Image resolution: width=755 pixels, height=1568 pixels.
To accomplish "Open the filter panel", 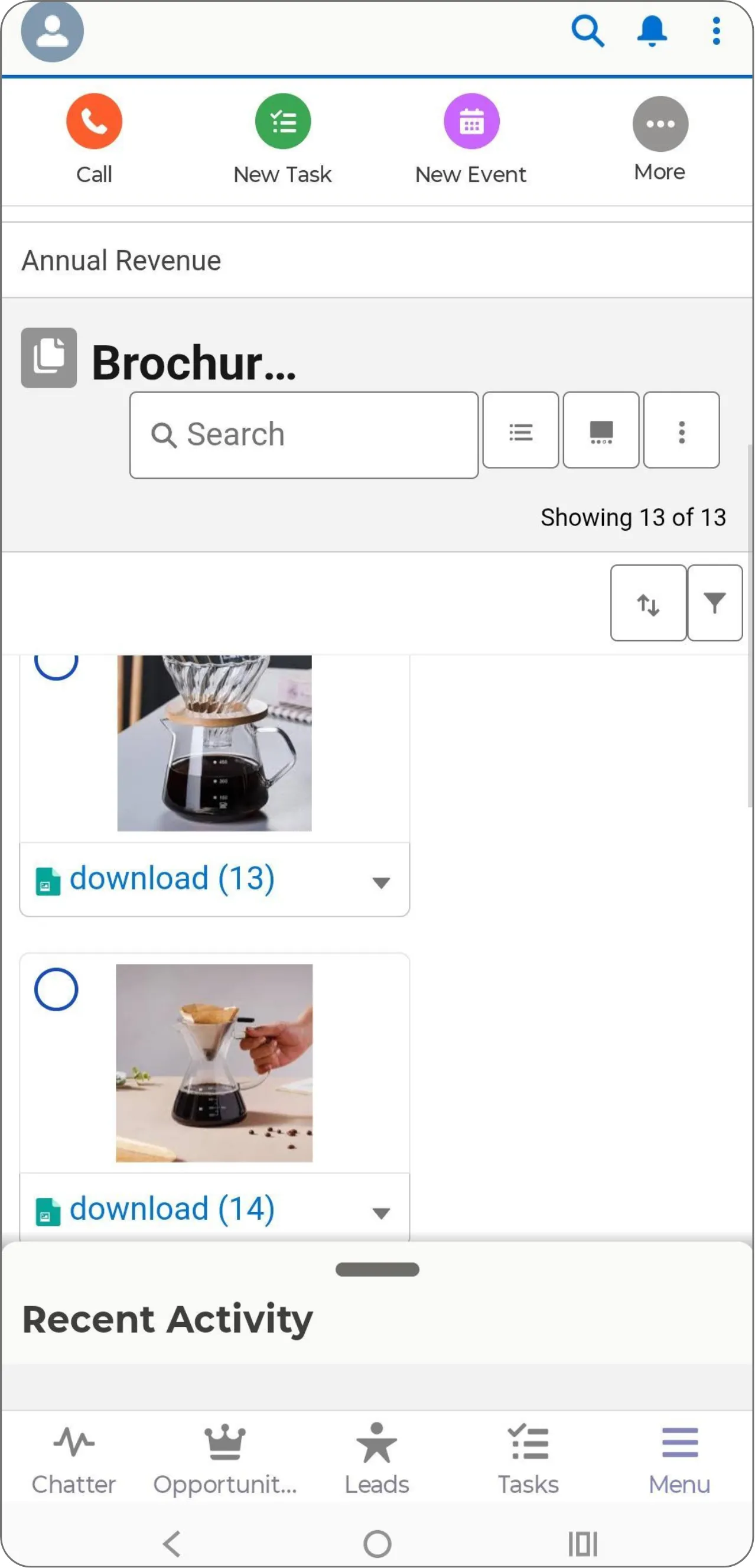I will pos(714,603).
